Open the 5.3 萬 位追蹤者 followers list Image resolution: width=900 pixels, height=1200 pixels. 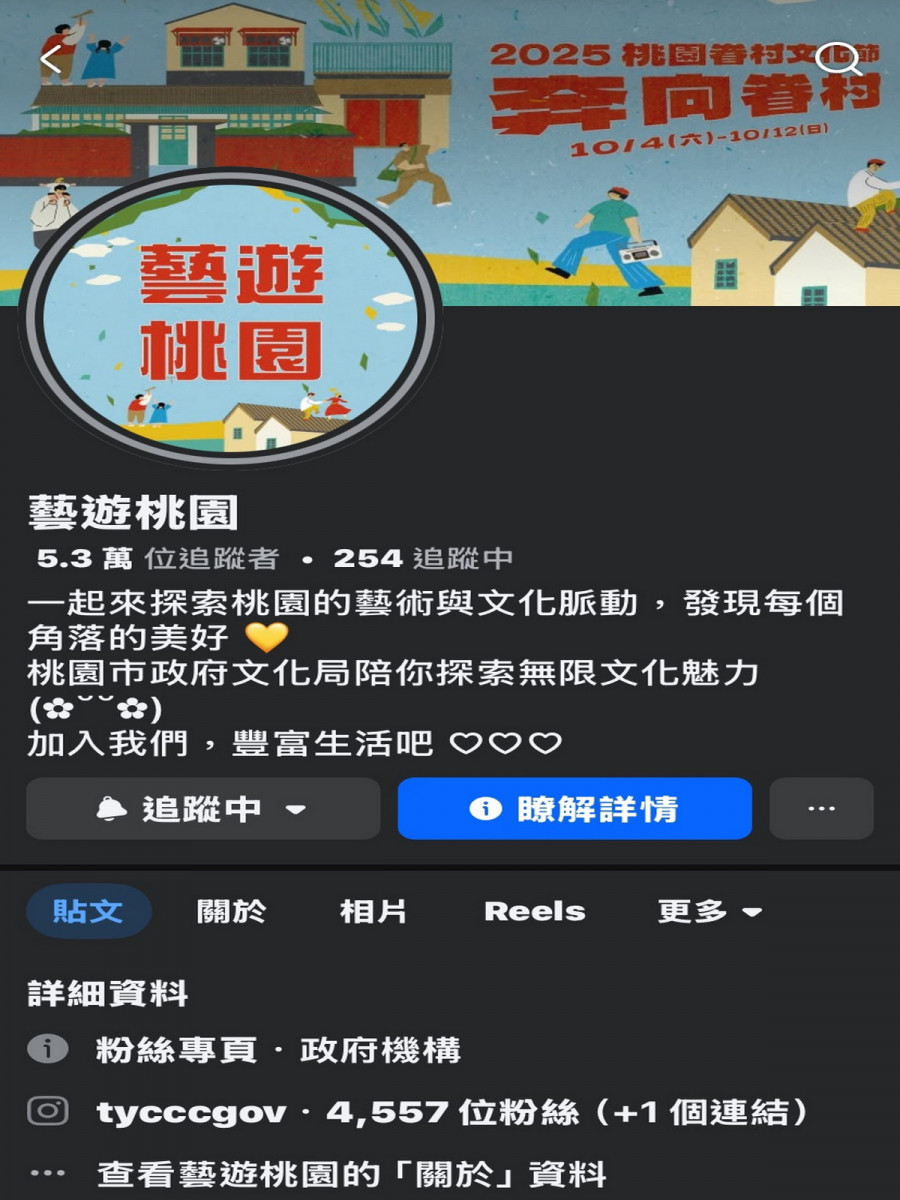(158, 558)
